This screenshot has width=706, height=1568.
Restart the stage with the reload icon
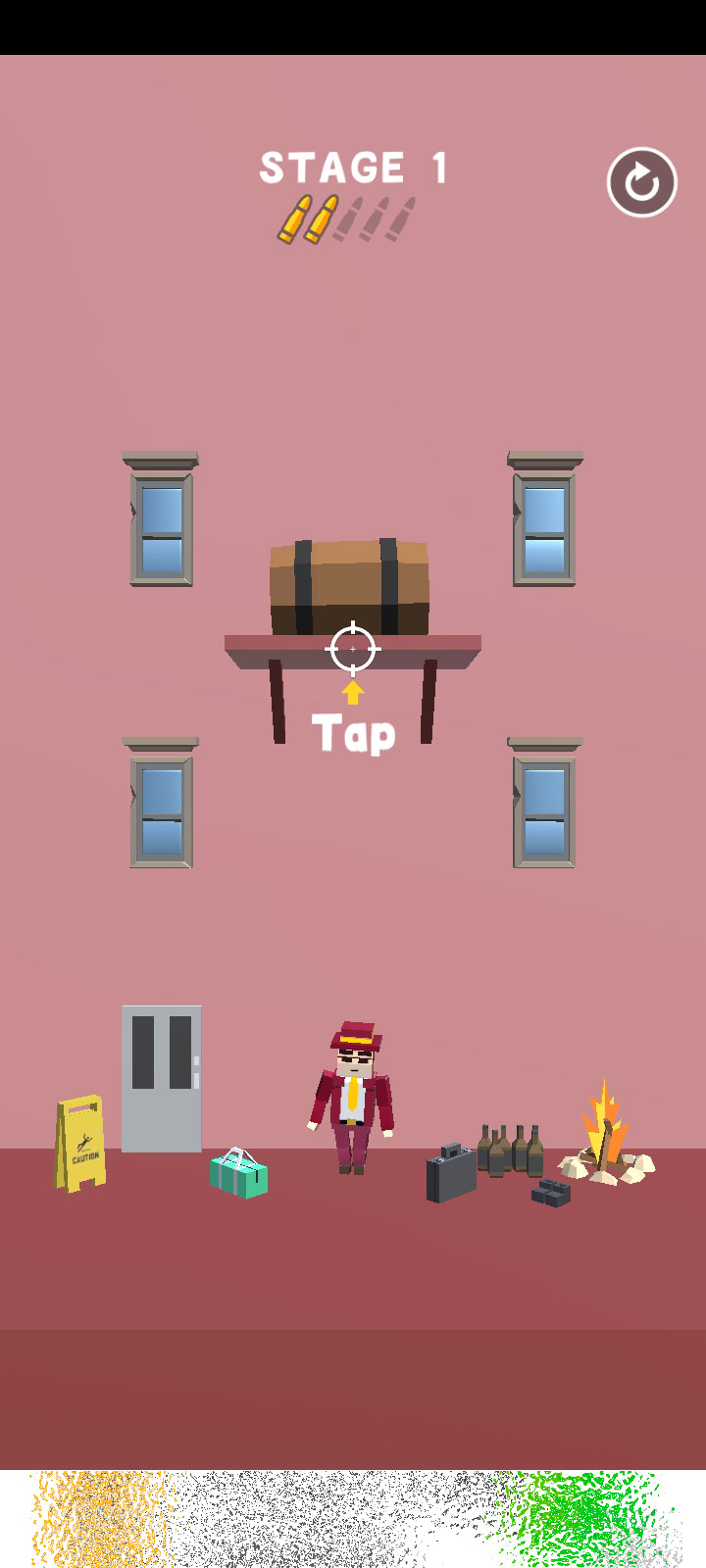tap(642, 182)
